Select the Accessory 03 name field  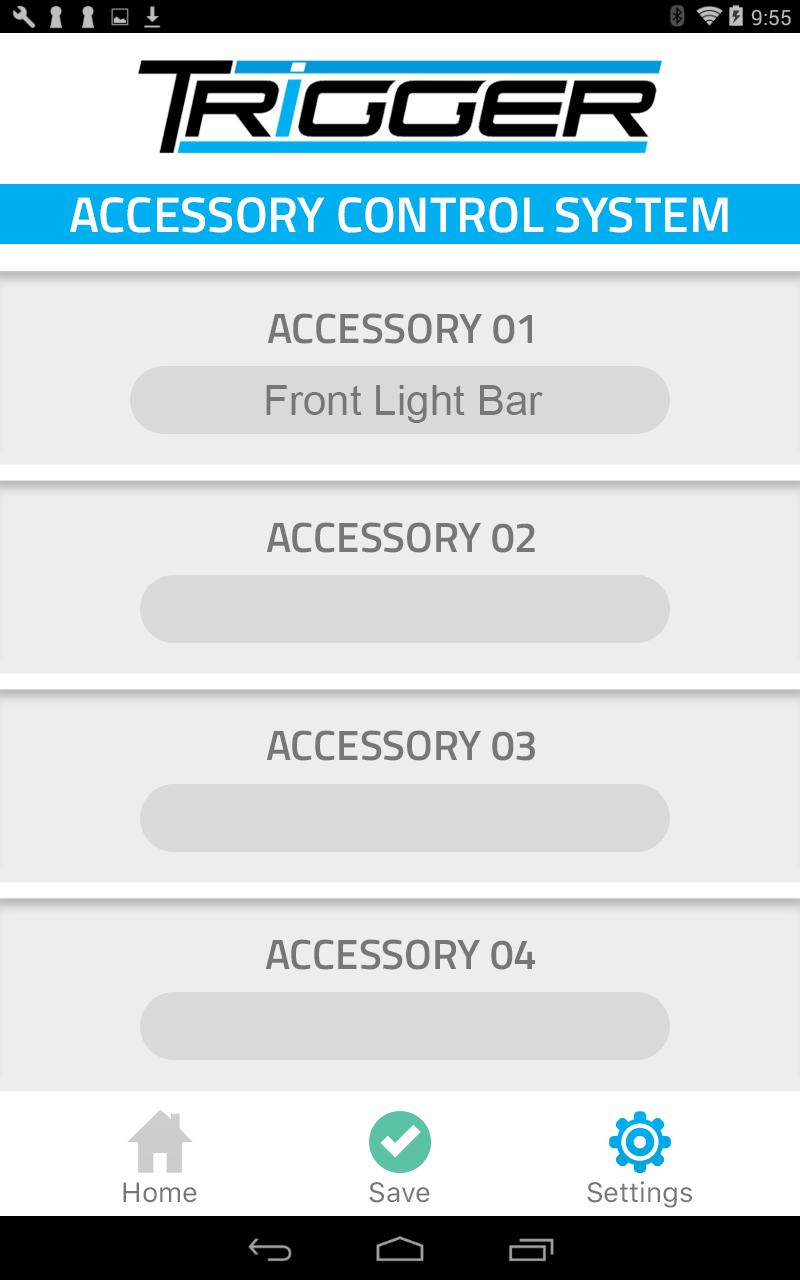[404, 818]
